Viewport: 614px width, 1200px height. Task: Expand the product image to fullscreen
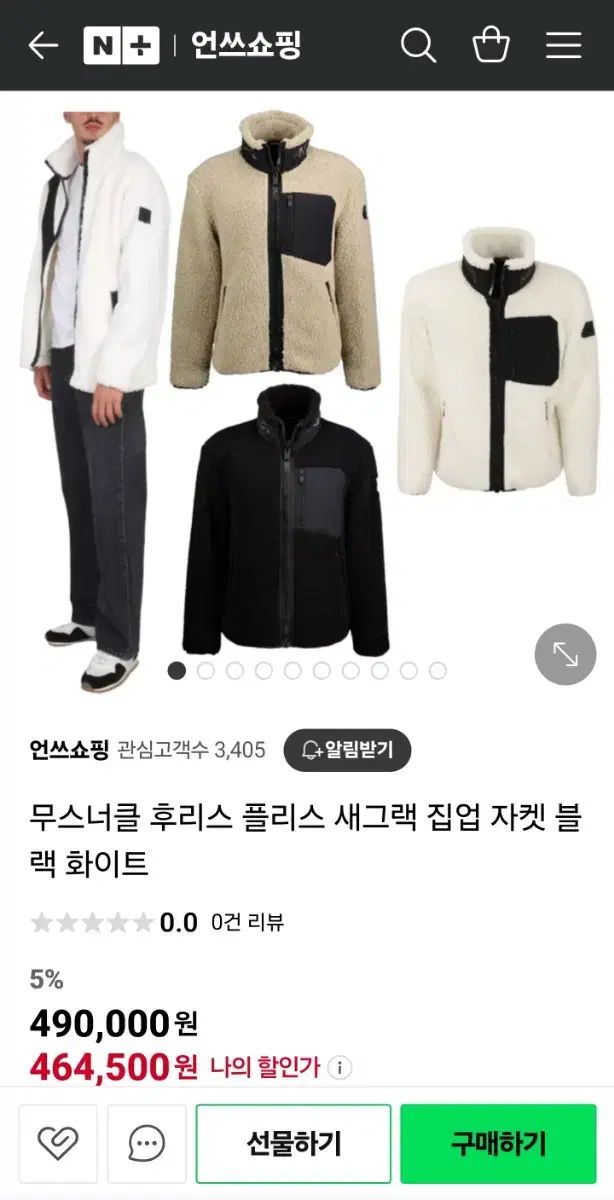pos(565,654)
